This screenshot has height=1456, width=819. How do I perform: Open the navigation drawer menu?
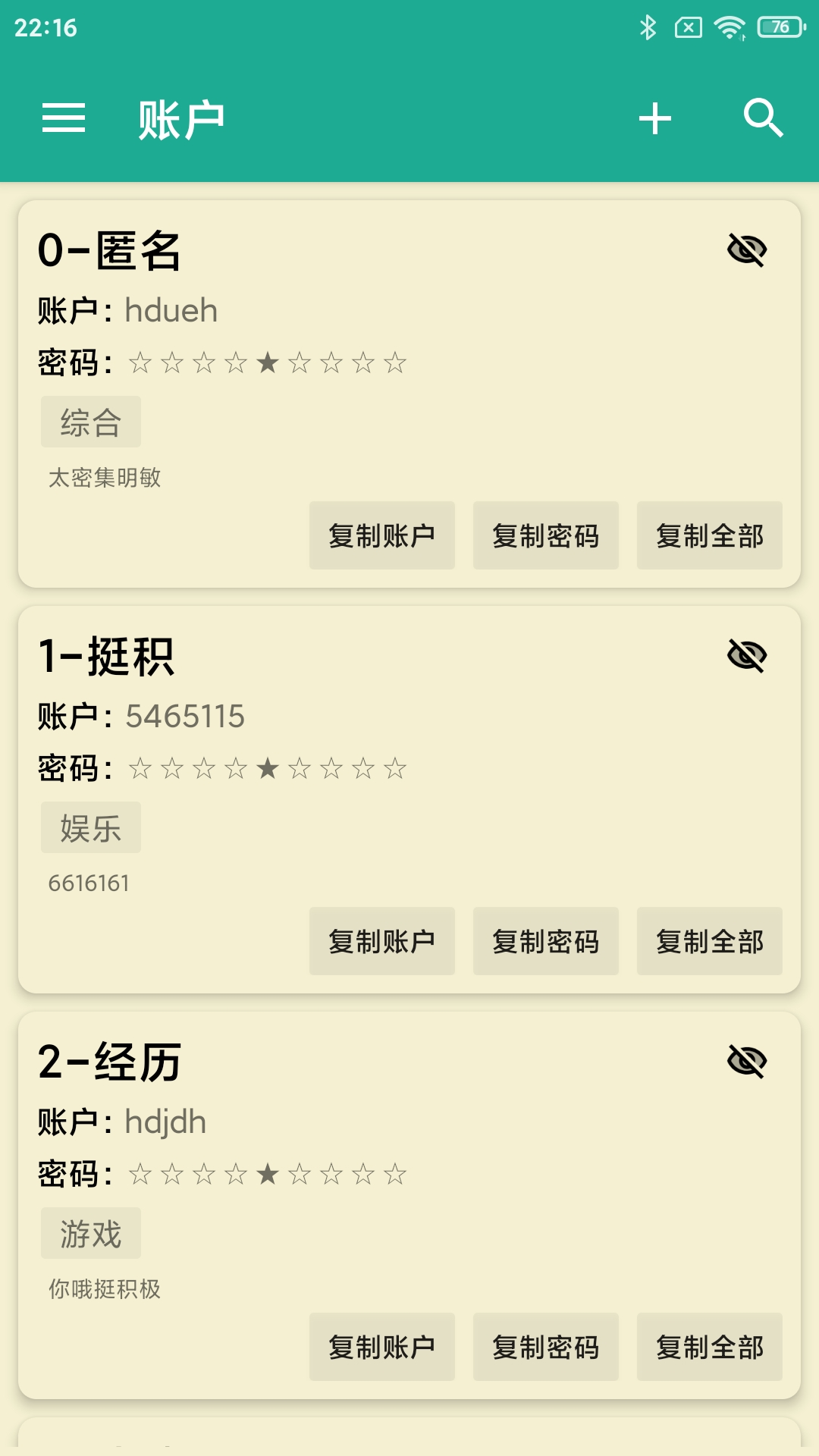tap(64, 118)
